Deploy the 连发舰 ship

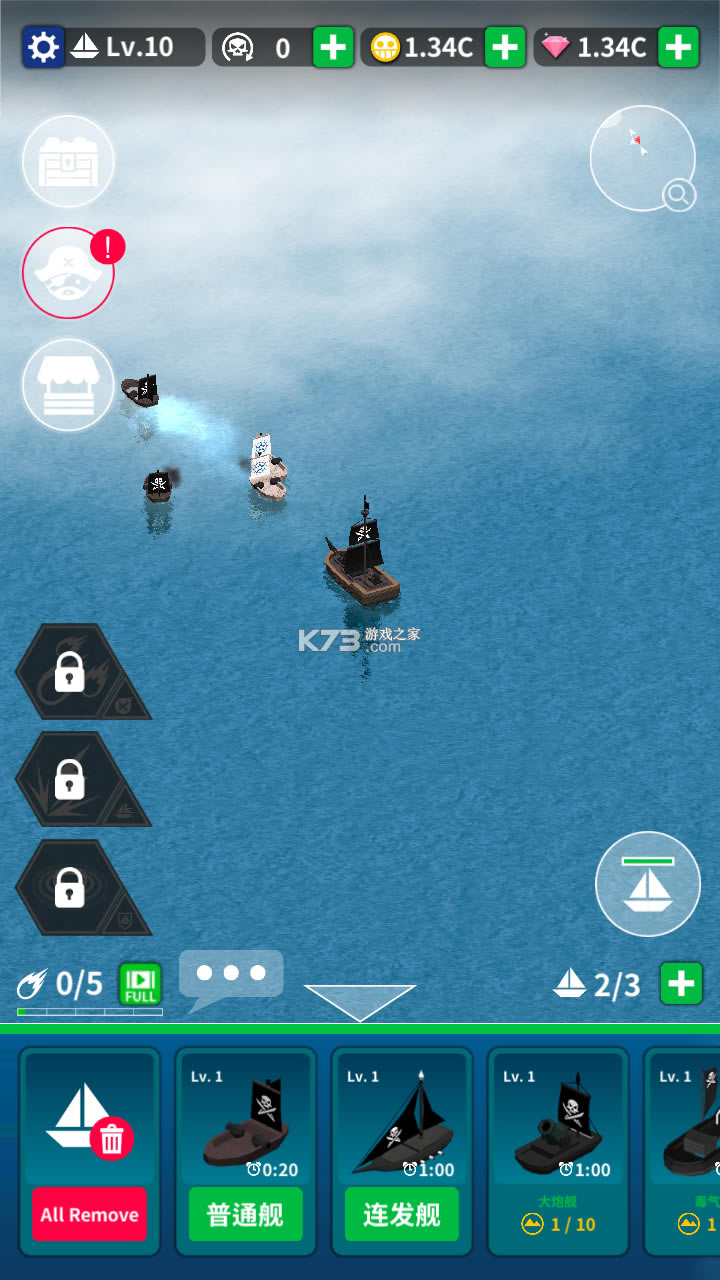pyautogui.click(x=401, y=1215)
